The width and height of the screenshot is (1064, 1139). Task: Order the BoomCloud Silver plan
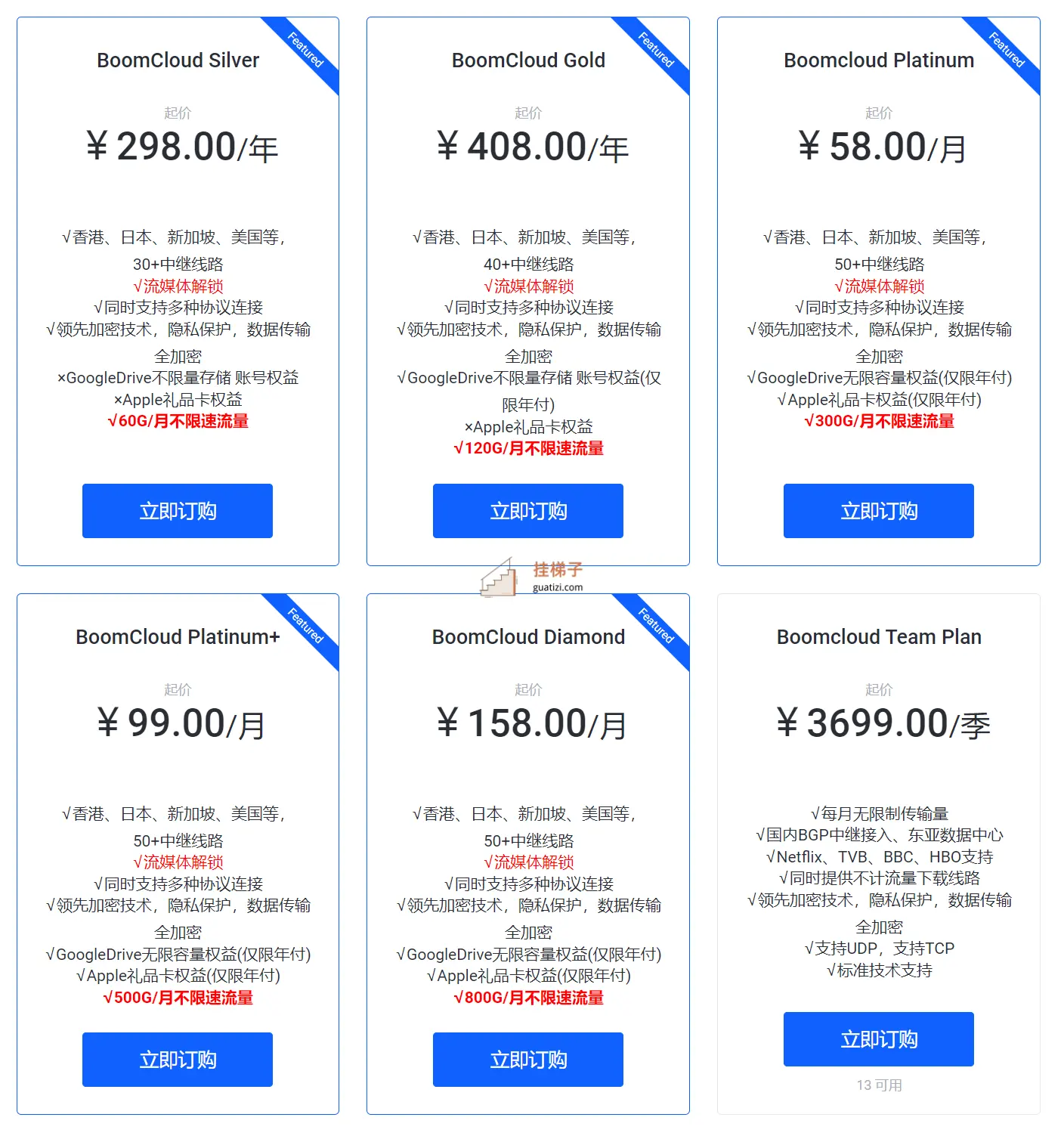[x=178, y=511]
